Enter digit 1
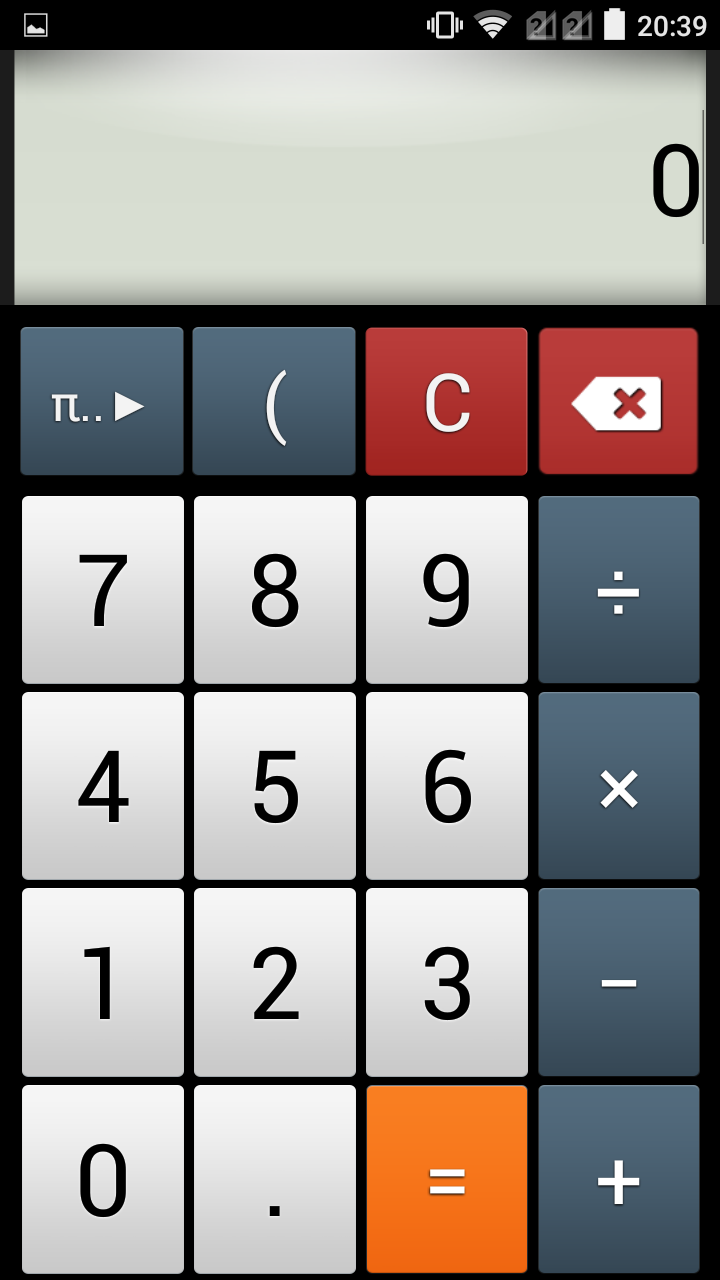This screenshot has height=1280, width=720. (103, 982)
